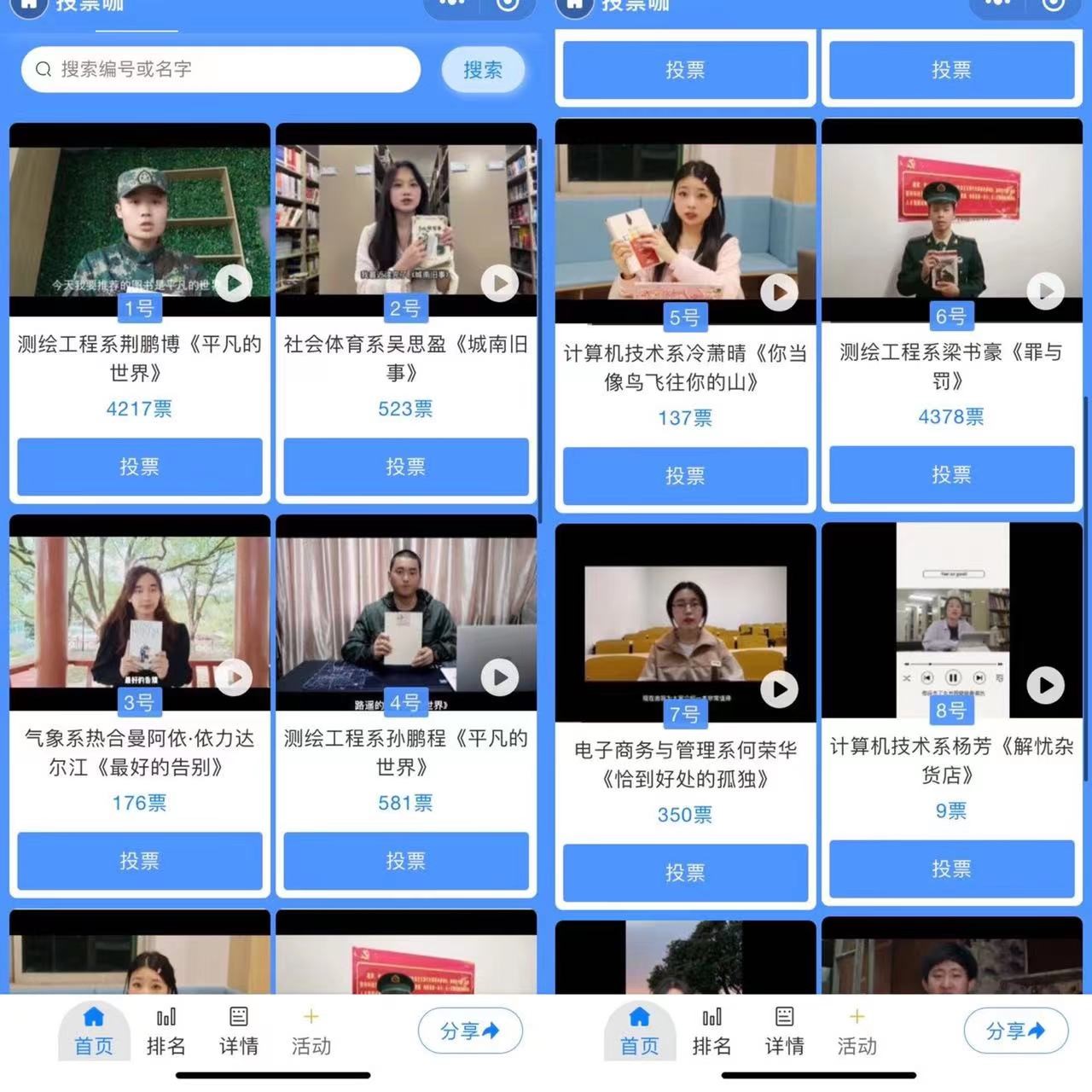Vote for No.7 何荣华《恰到好处的孤独》
The width and height of the screenshot is (1092, 1092).
[685, 872]
